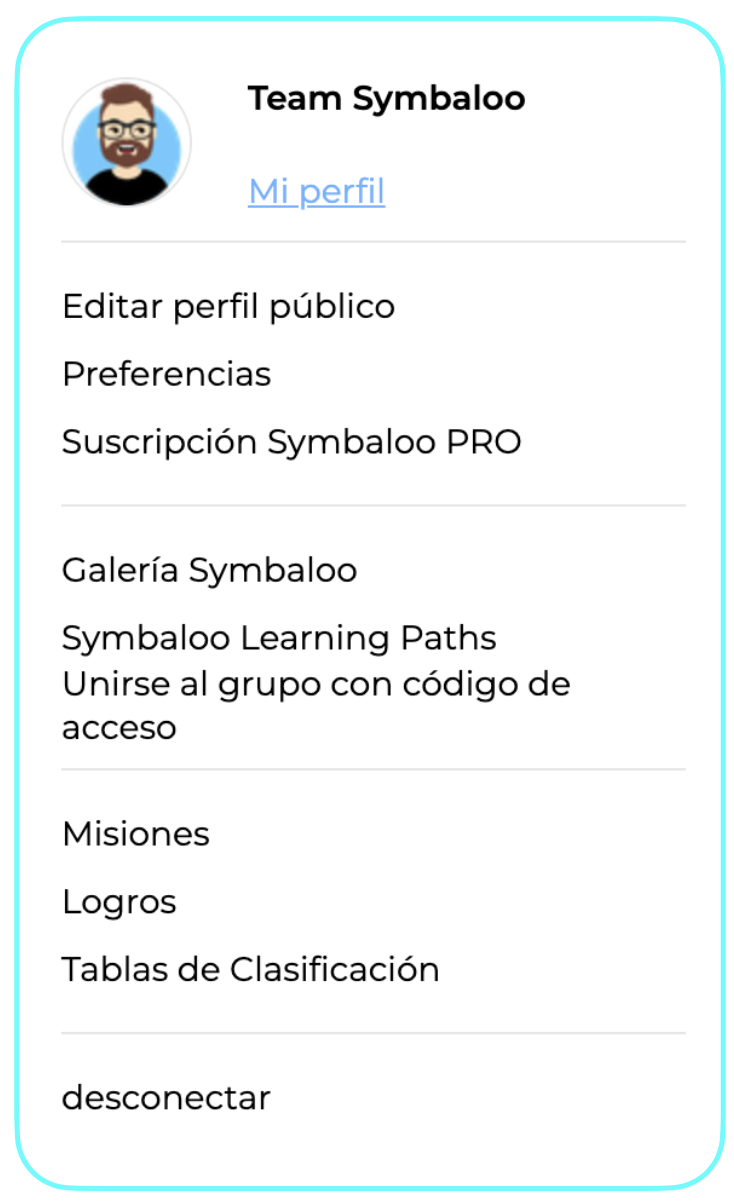Select Editar perfil público

pyautogui.click(x=228, y=306)
